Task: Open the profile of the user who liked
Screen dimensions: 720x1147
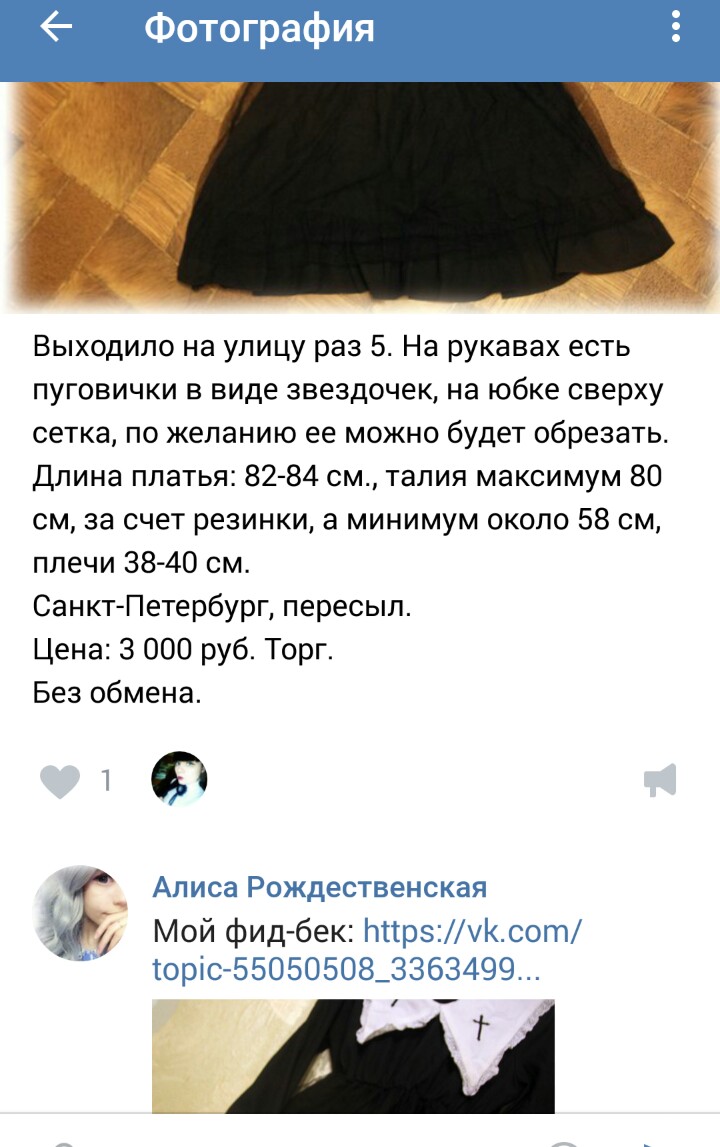Action: click(179, 779)
